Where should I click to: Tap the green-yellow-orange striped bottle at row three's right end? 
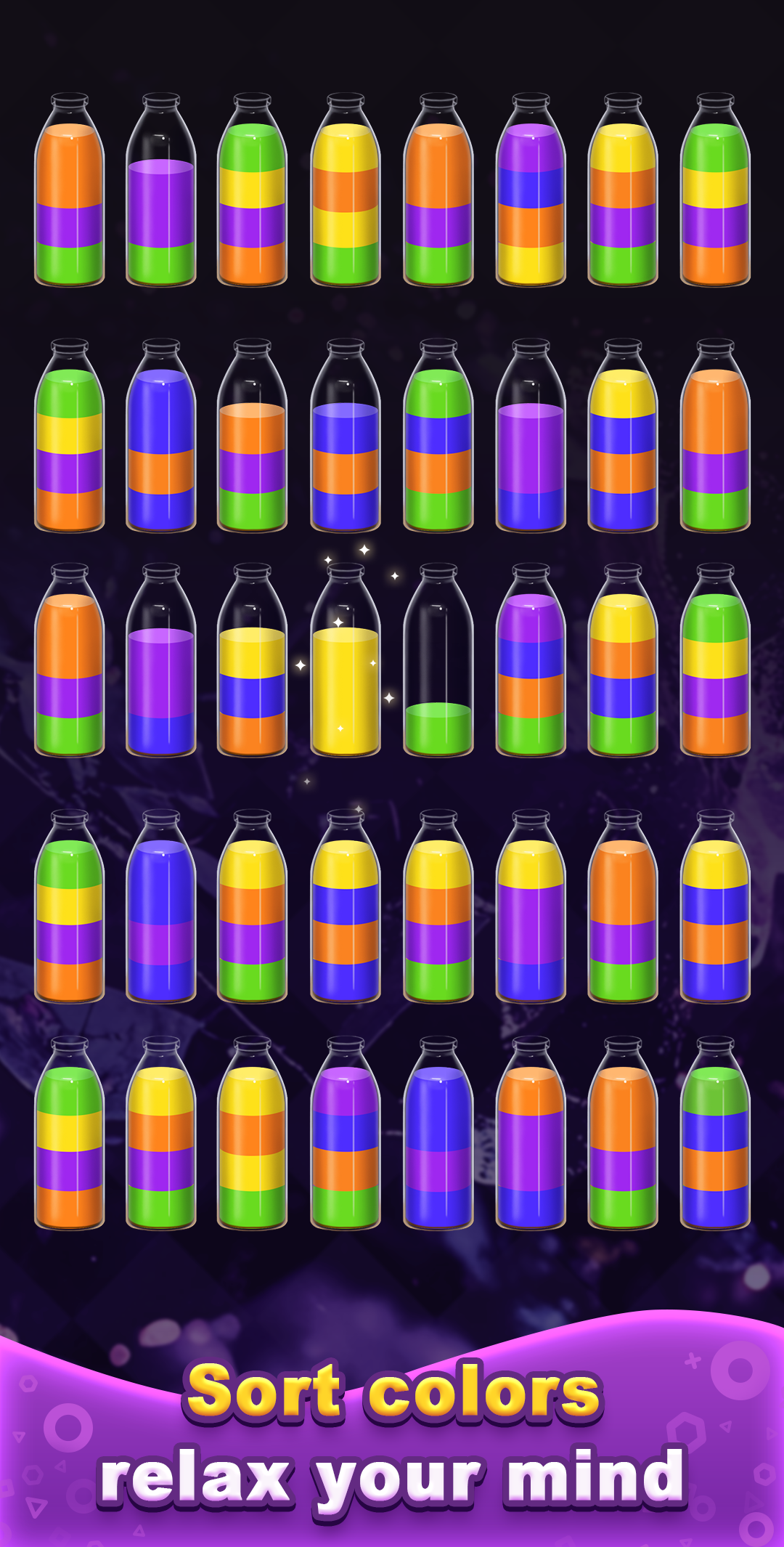point(719,675)
